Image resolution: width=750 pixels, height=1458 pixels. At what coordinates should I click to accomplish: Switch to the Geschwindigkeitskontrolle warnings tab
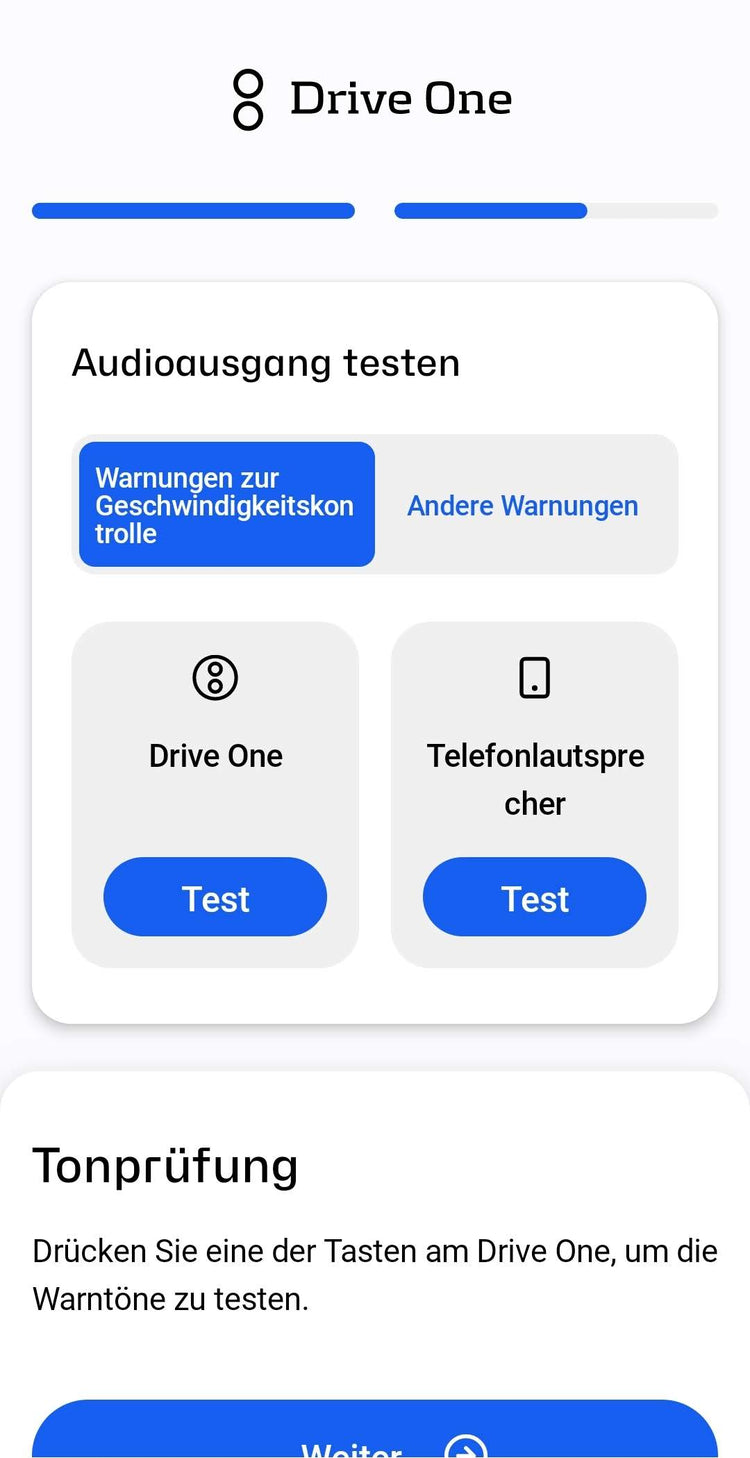click(226, 505)
